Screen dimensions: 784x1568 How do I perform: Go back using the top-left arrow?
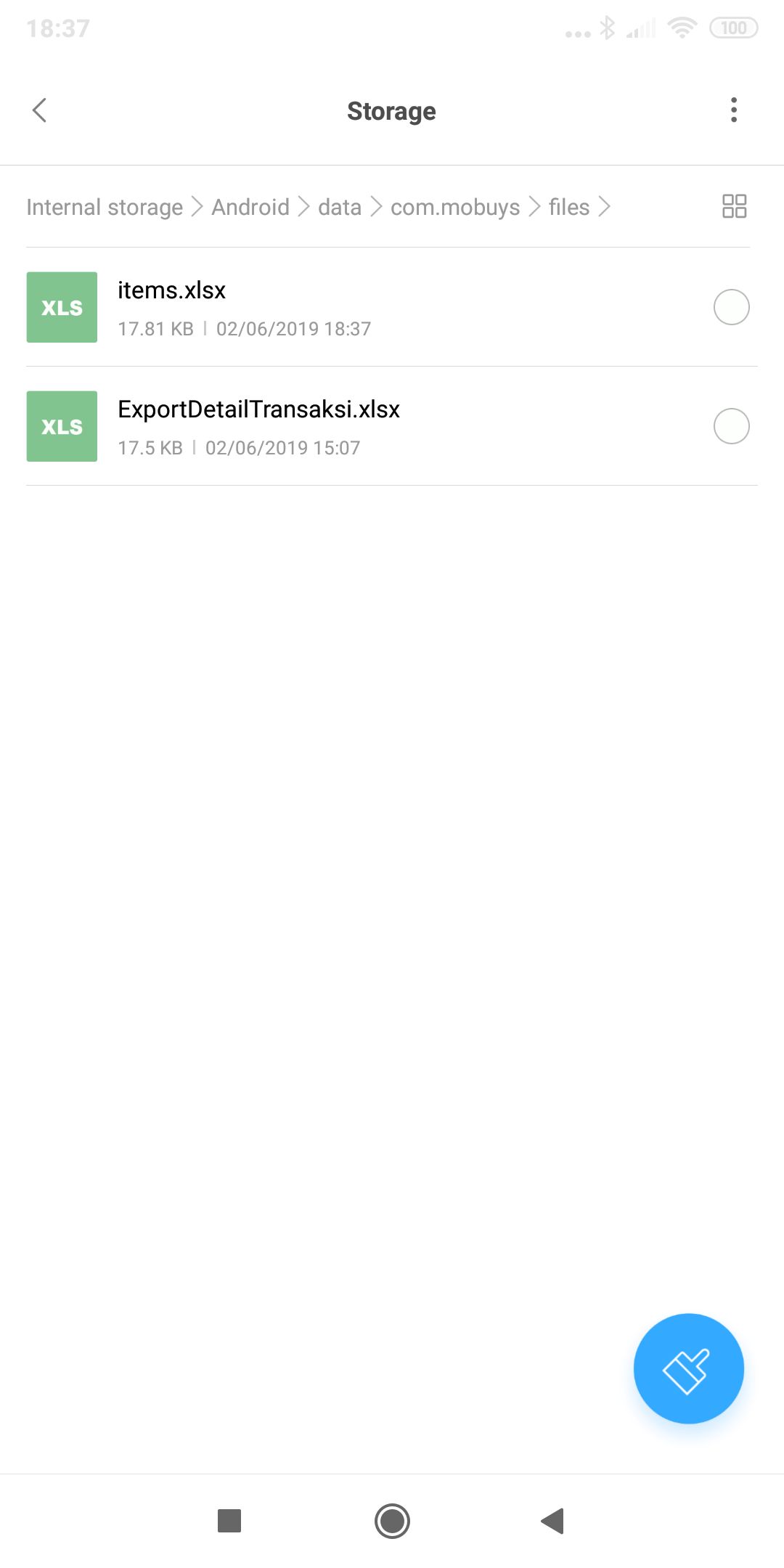40,110
